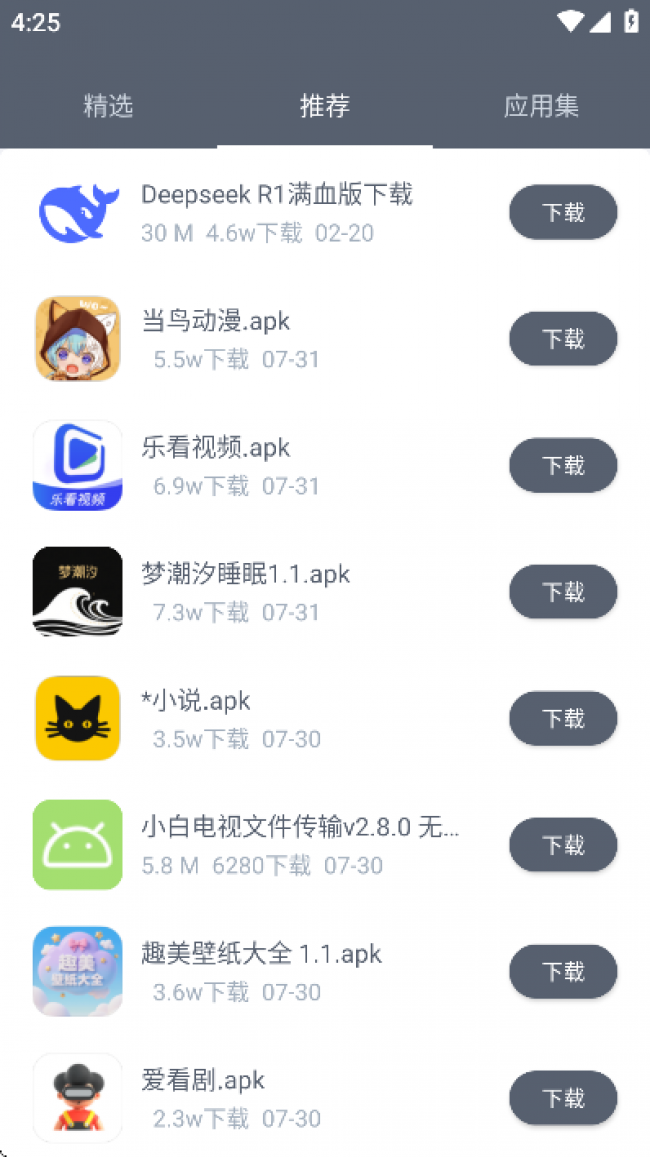Get 梦潮汐睡眠1.1.apk via its 下载 button
The height and width of the screenshot is (1157, 650).
(x=563, y=592)
